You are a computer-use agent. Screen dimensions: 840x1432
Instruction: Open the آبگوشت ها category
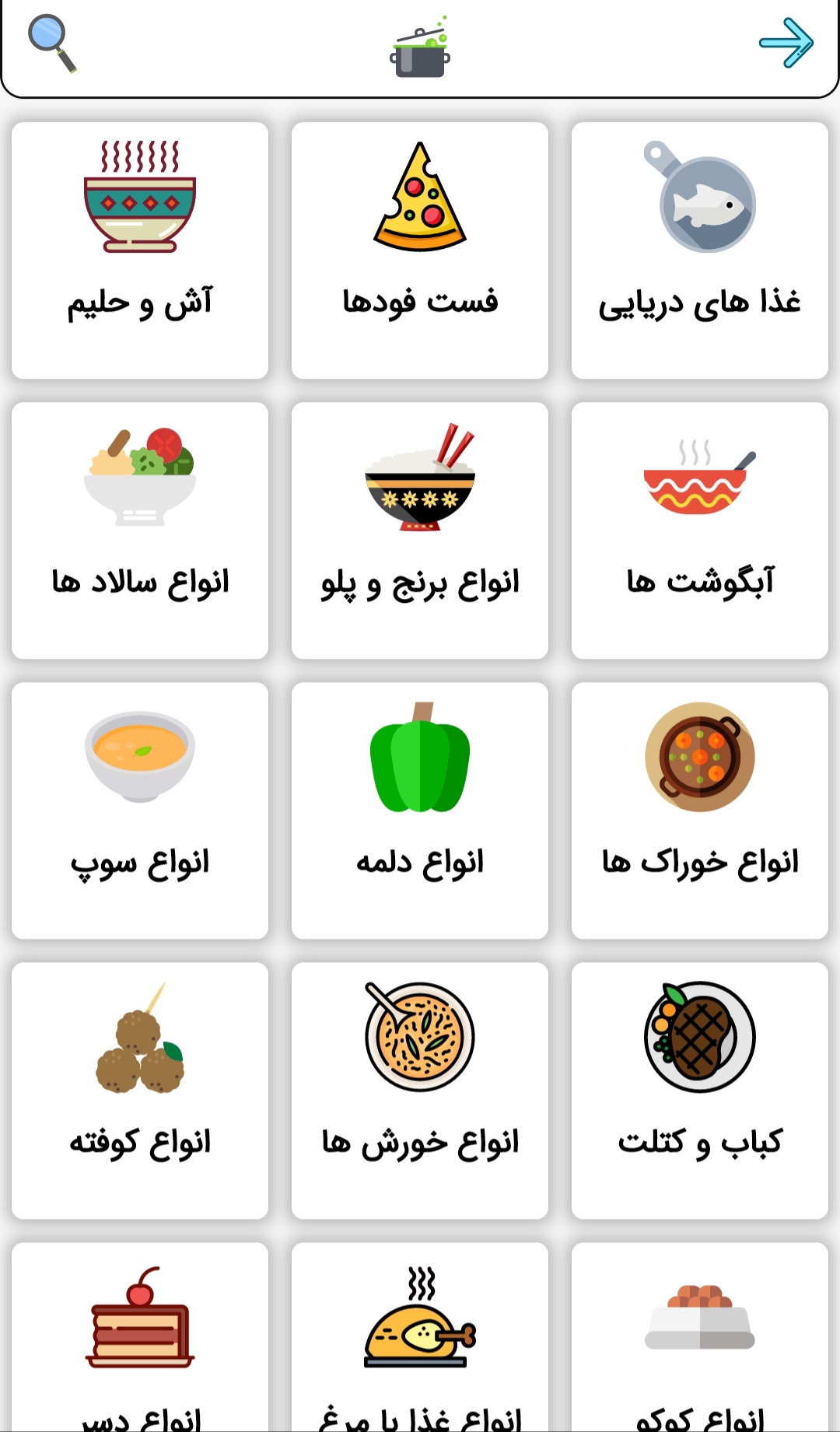[x=700, y=530]
